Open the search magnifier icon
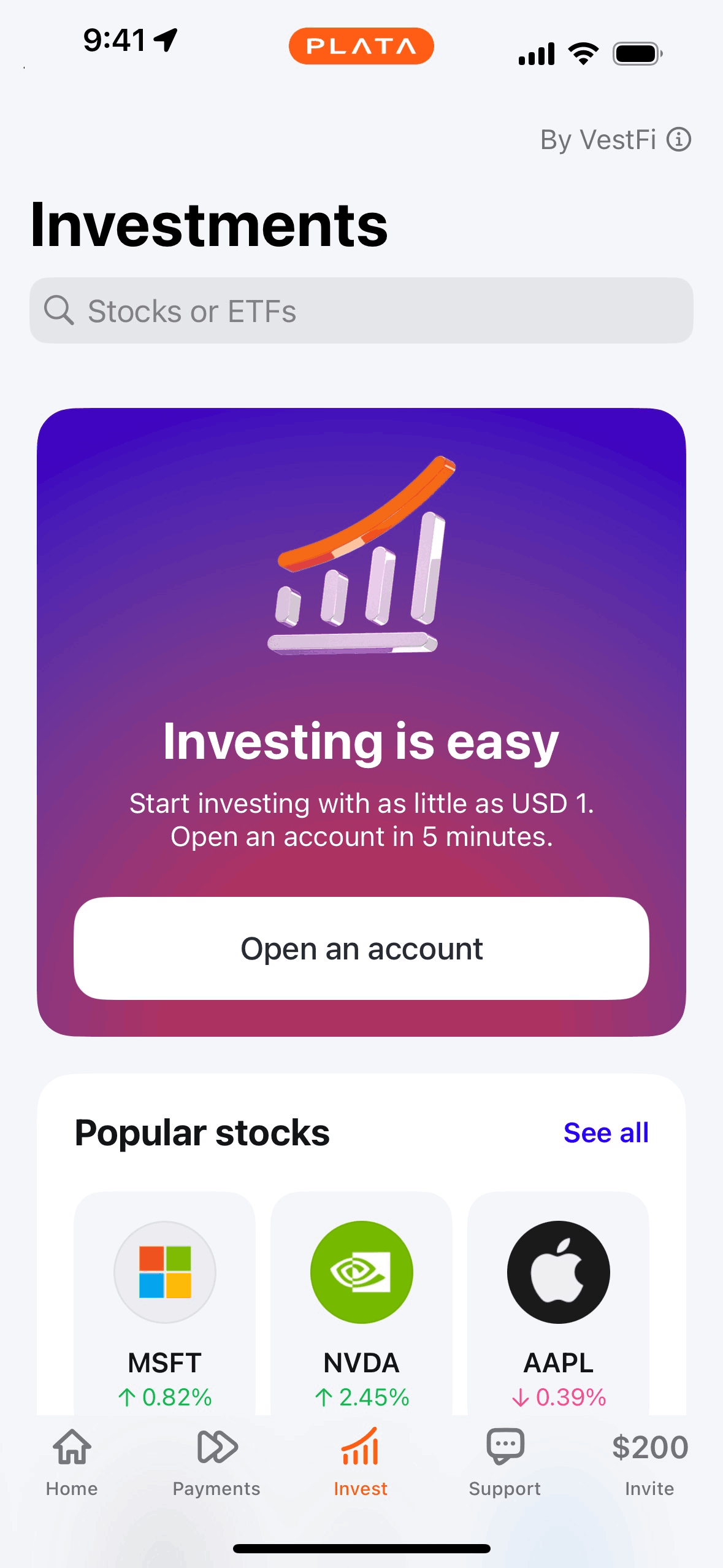This screenshot has width=723, height=1568. (59, 310)
